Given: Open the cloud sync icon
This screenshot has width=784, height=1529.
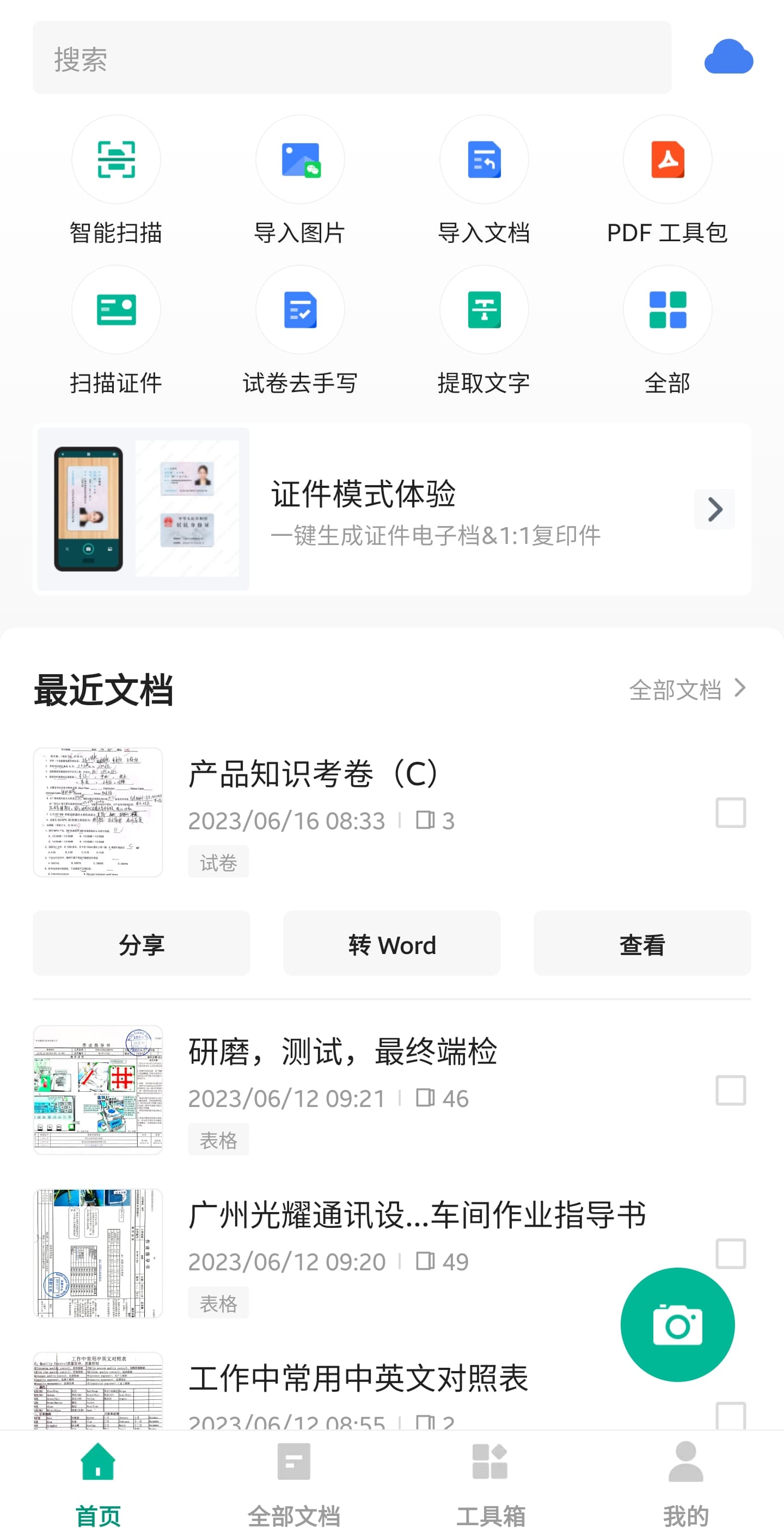Looking at the screenshot, I should 728,58.
